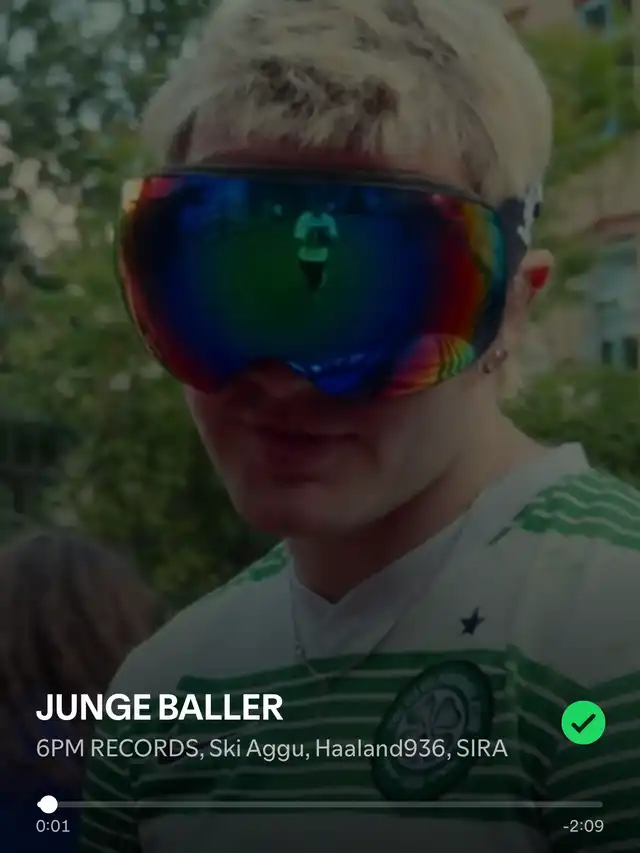Open the JUNGE BALLER song title
Screen dimensions: 640x853
click(x=160, y=708)
